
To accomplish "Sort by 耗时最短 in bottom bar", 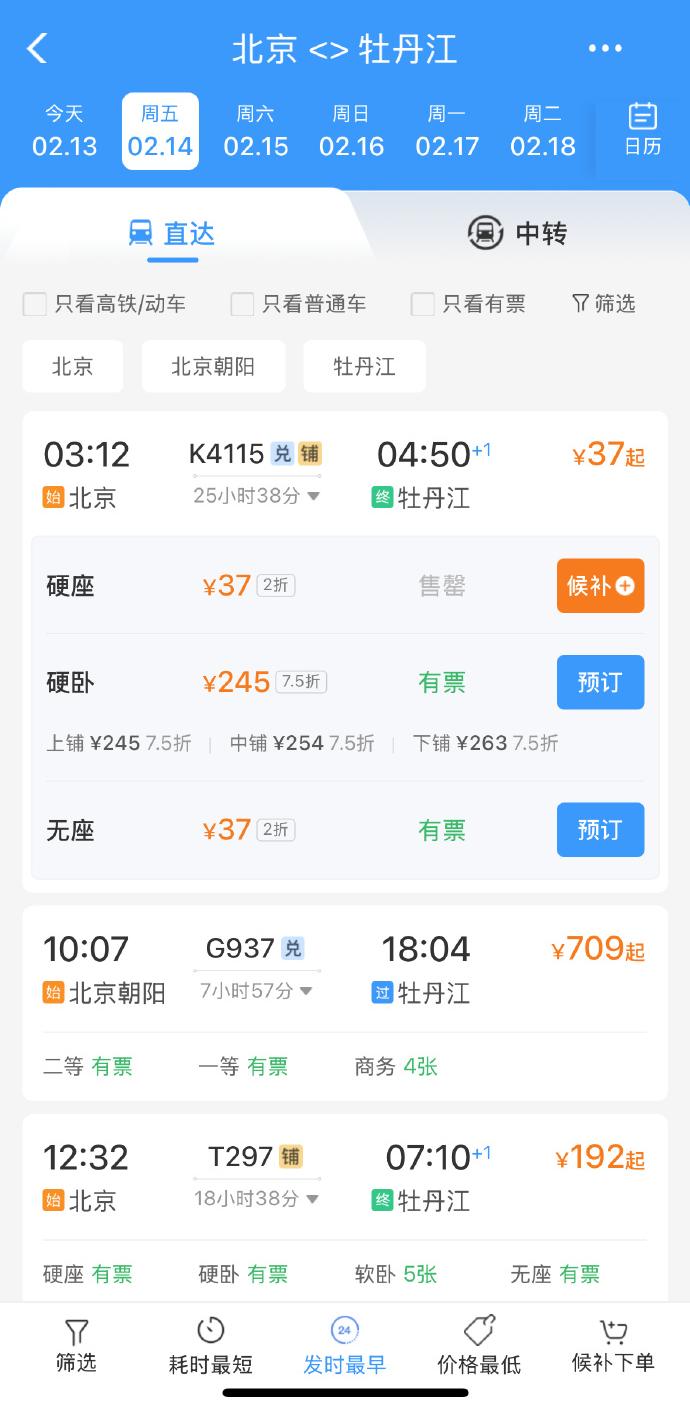I will click(210, 1345).
